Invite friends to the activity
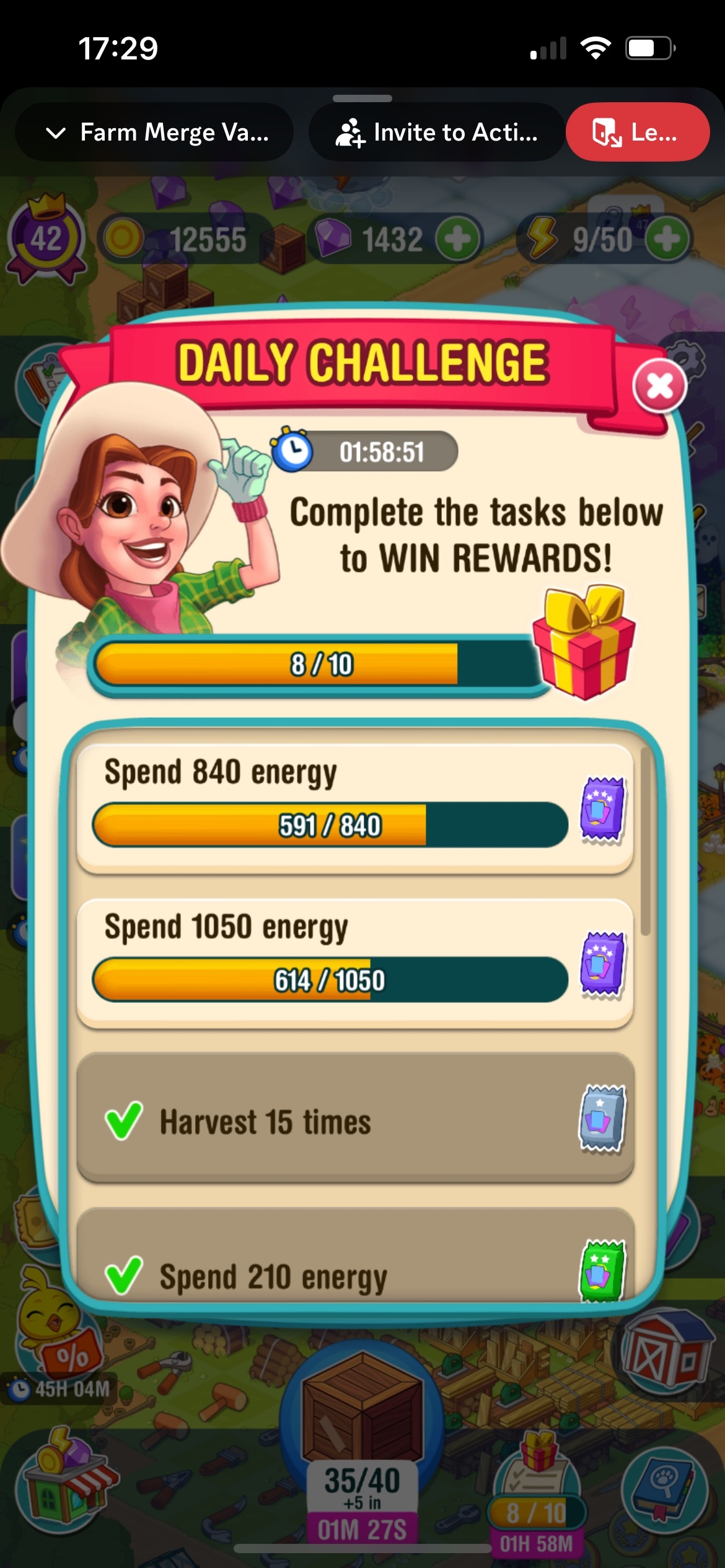 point(437,133)
